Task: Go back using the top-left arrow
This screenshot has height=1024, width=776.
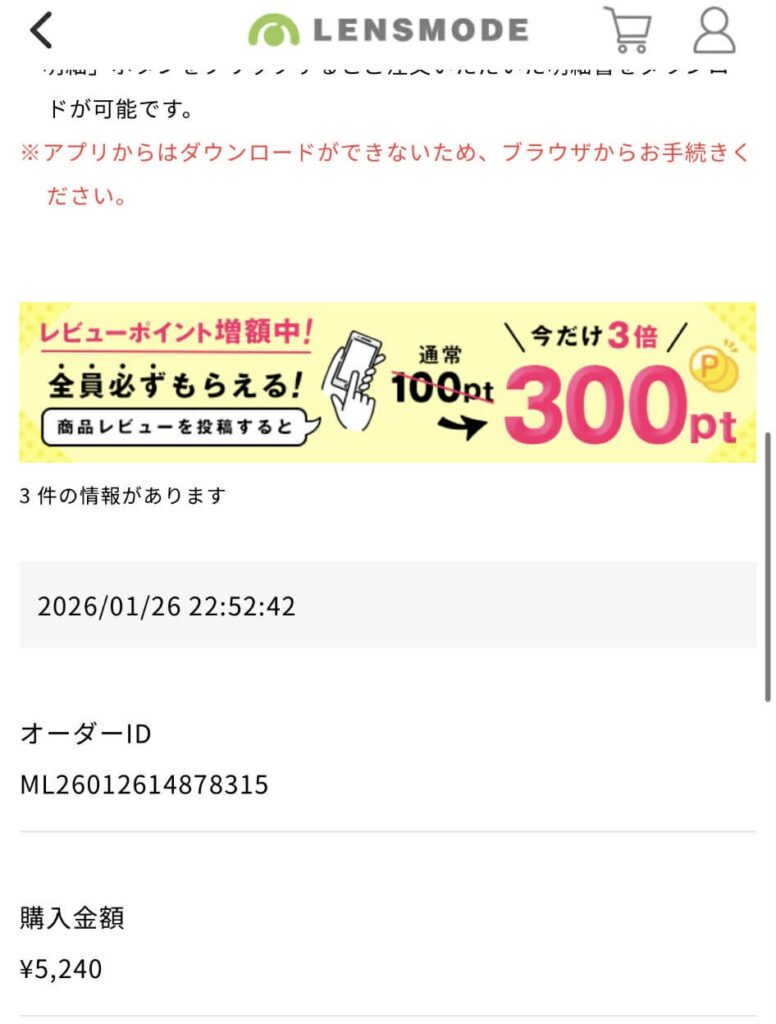Action: [41, 30]
